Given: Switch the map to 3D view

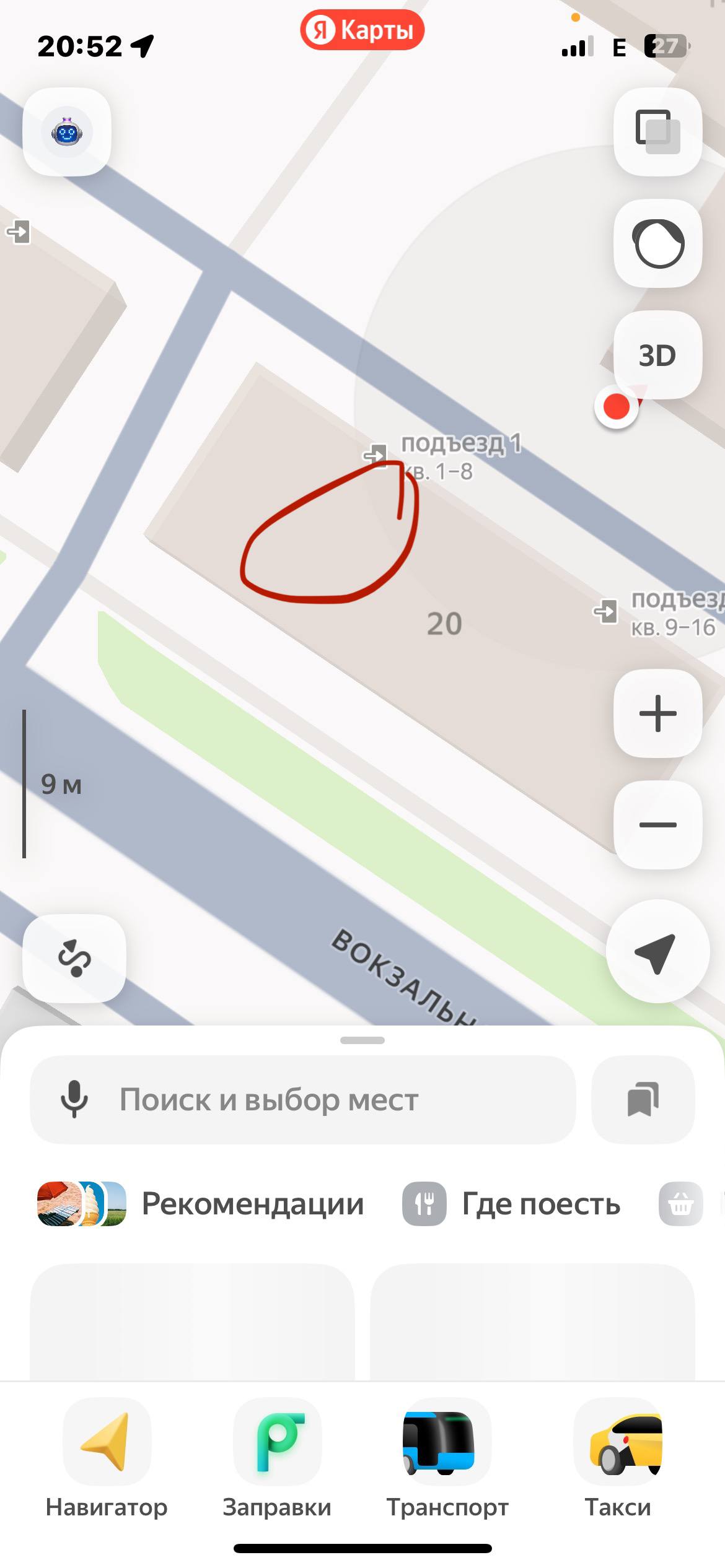Looking at the screenshot, I should (x=657, y=355).
